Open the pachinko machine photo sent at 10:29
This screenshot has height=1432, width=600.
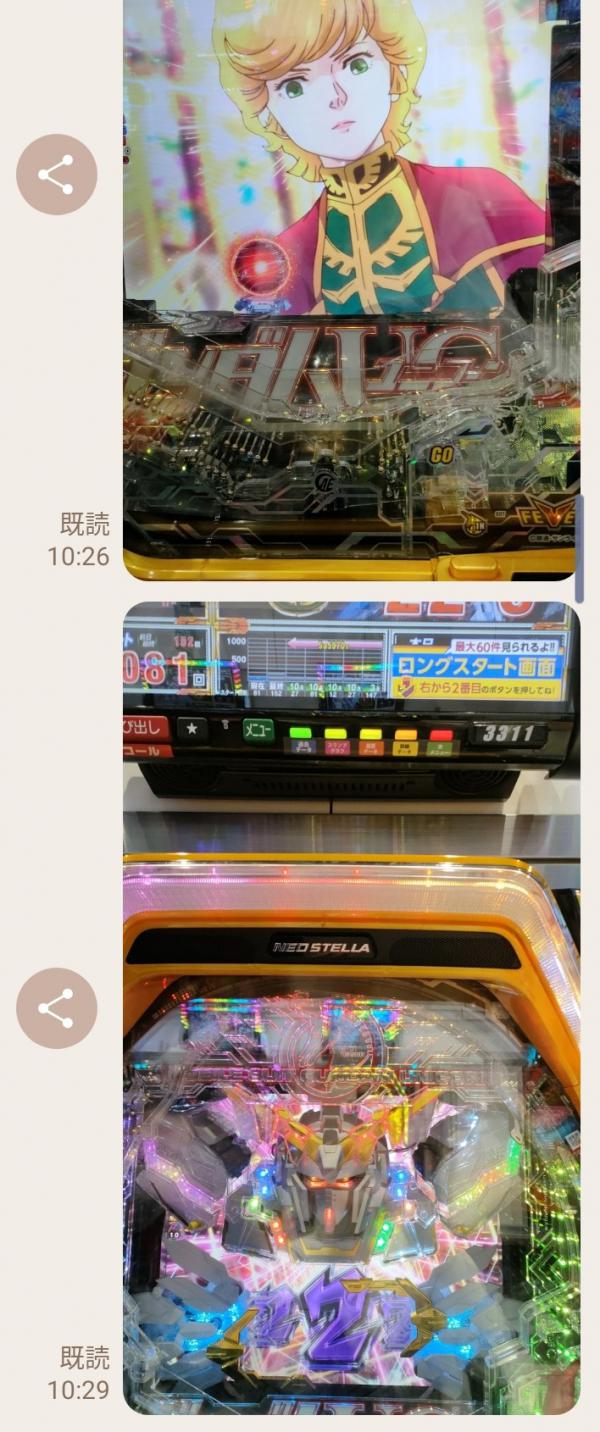pos(350,1008)
